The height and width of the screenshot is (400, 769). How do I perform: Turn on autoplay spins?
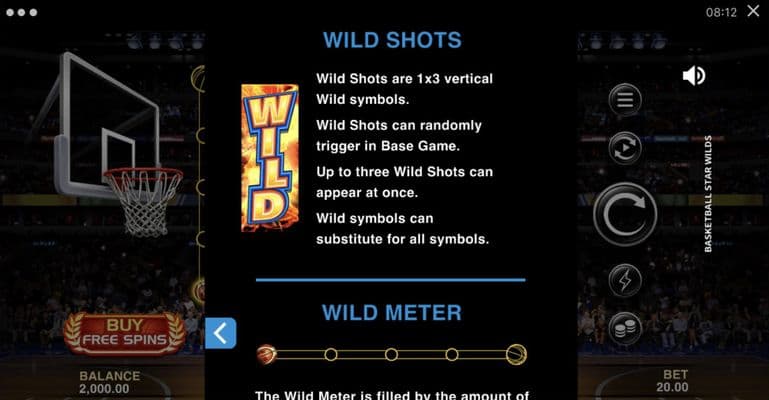tap(625, 150)
